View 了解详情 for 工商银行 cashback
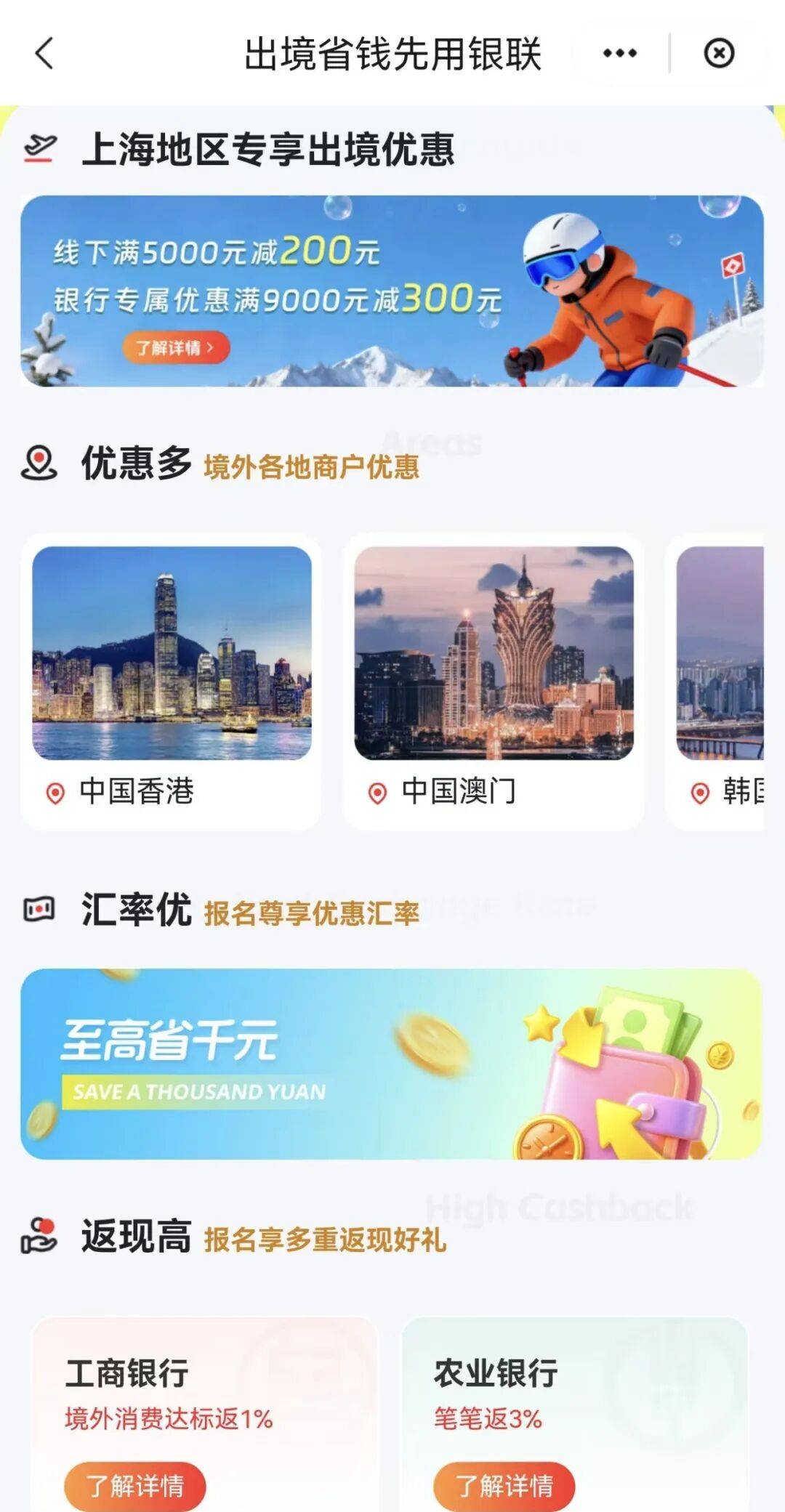Image resolution: width=785 pixels, height=1512 pixels. (135, 1485)
